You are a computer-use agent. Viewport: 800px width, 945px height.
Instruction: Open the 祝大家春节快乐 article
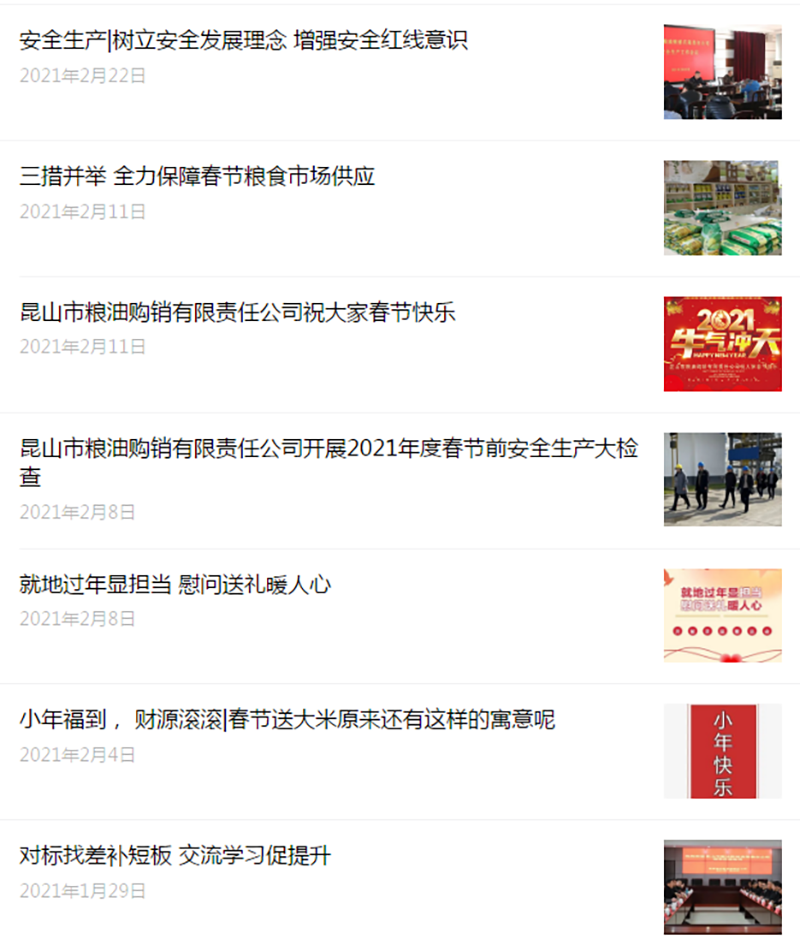click(x=238, y=312)
